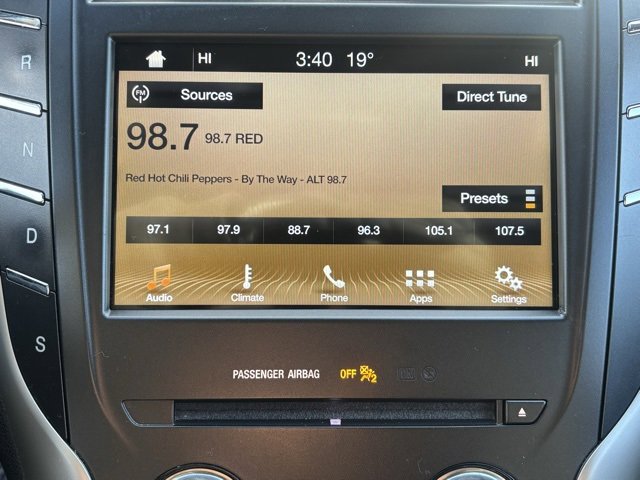Go to the Phone tab
Viewport: 640px width, 480px height.
334,283
